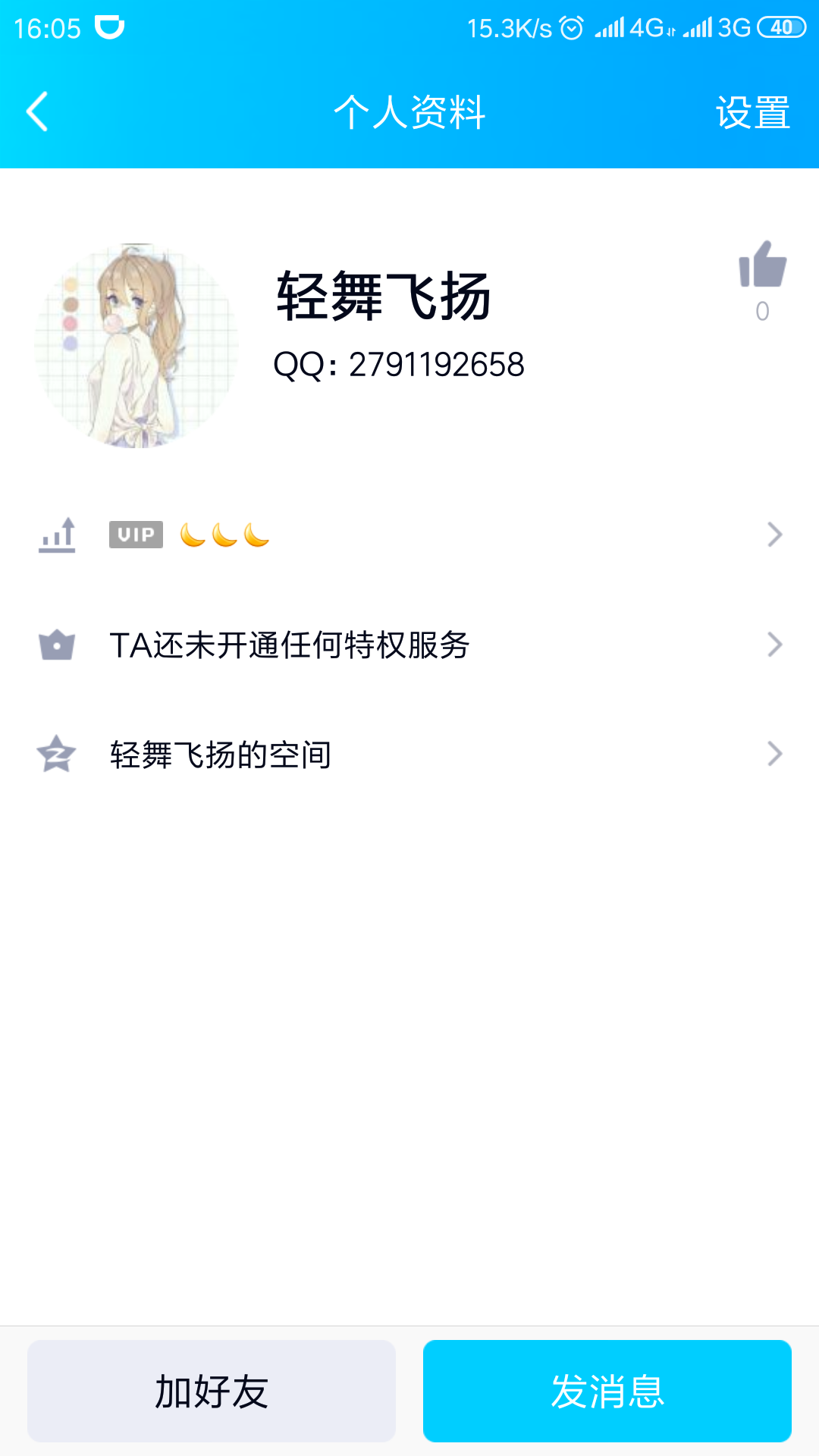
Task: Expand the privilege services row chevron
Action: (775, 644)
